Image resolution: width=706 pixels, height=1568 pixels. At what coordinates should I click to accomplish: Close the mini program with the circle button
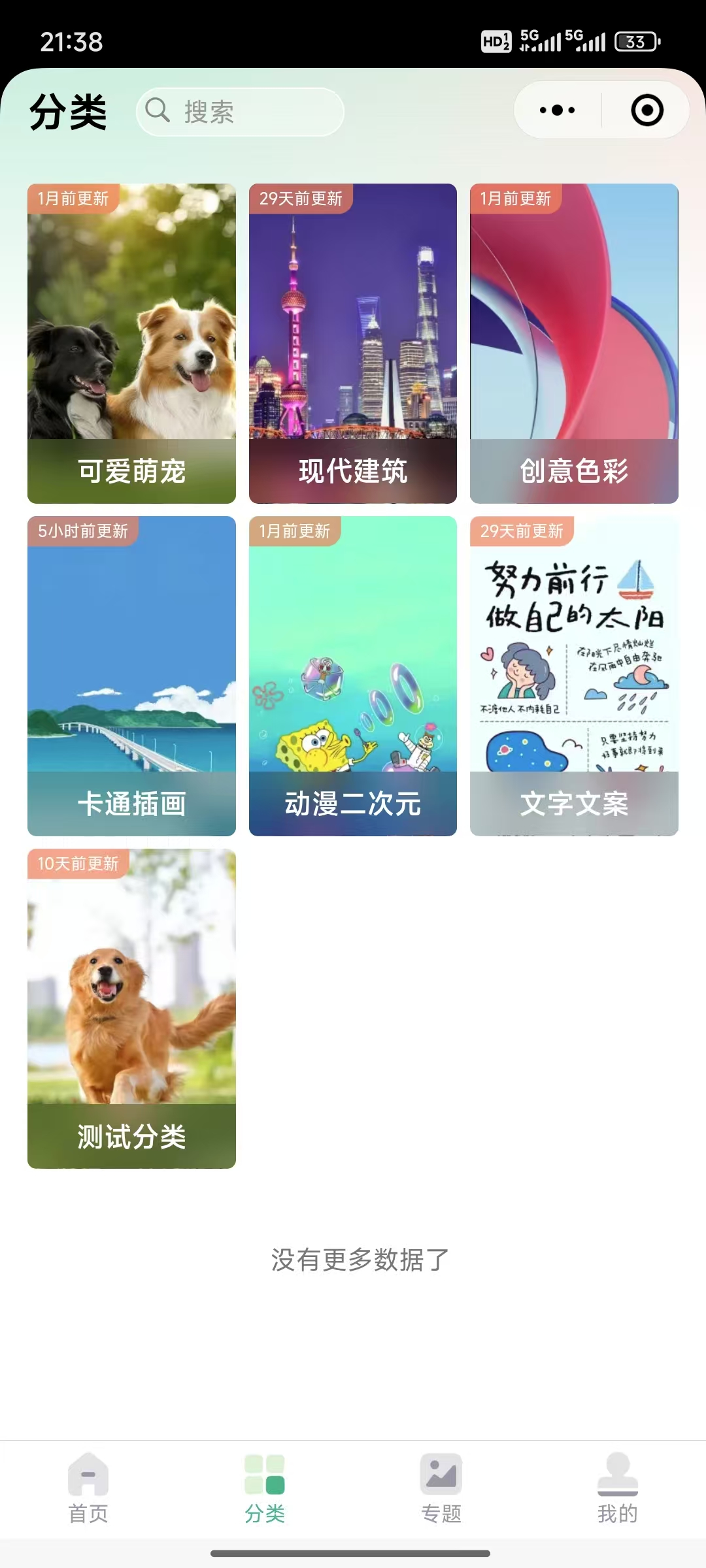[647, 110]
